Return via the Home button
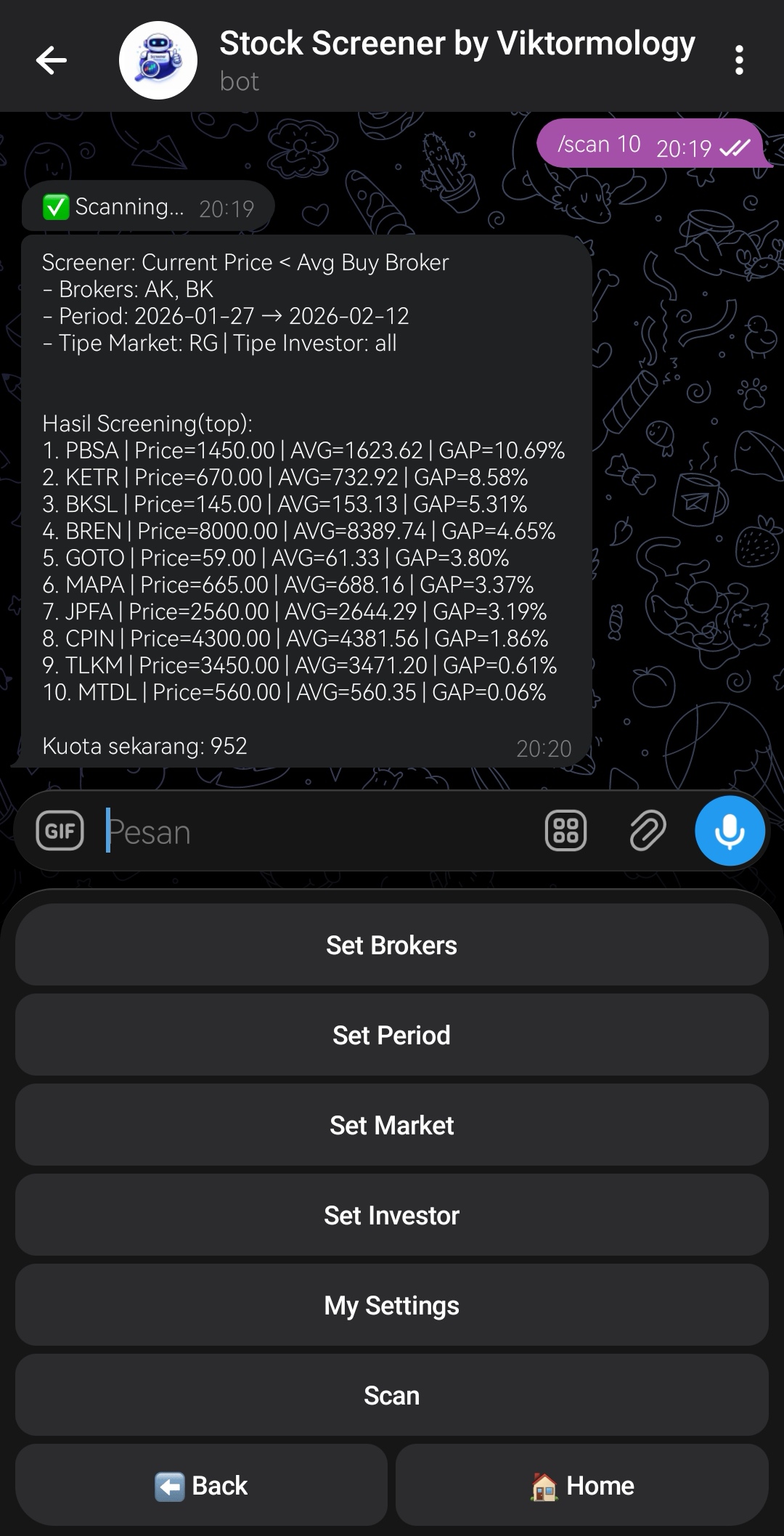The height and width of the screenshot is (1536, 784). click(x=582, y=1486)
